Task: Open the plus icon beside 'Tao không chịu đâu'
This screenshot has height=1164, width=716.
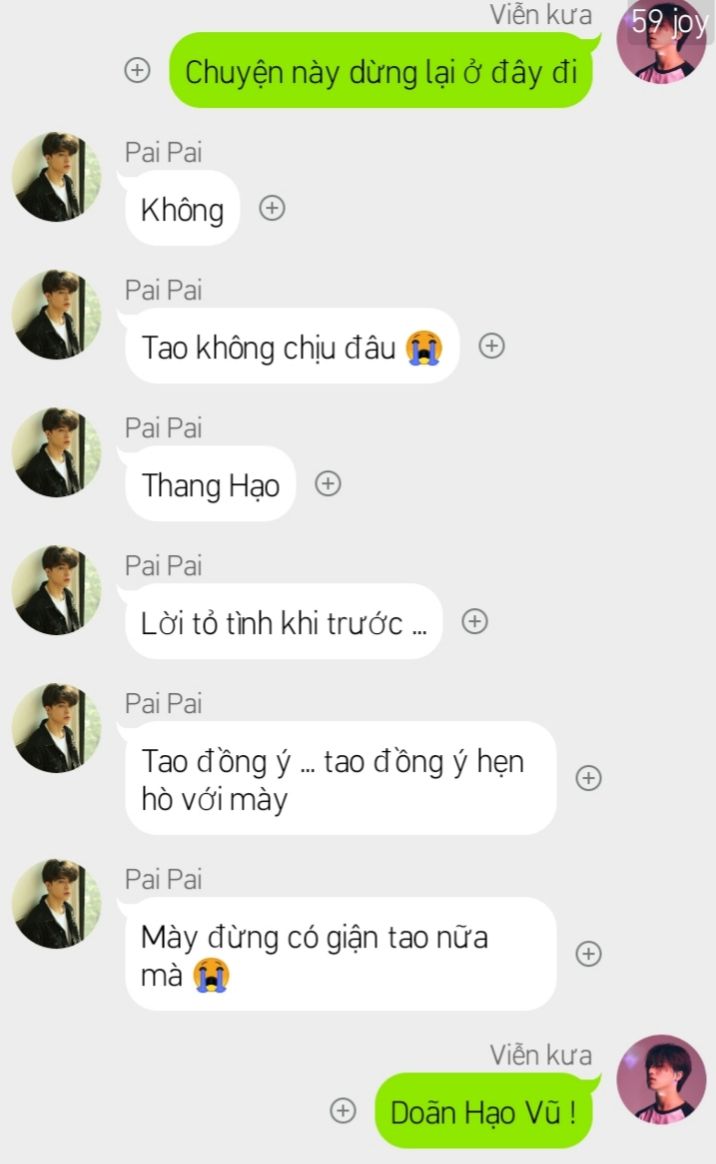Action: tap(492, 346)
